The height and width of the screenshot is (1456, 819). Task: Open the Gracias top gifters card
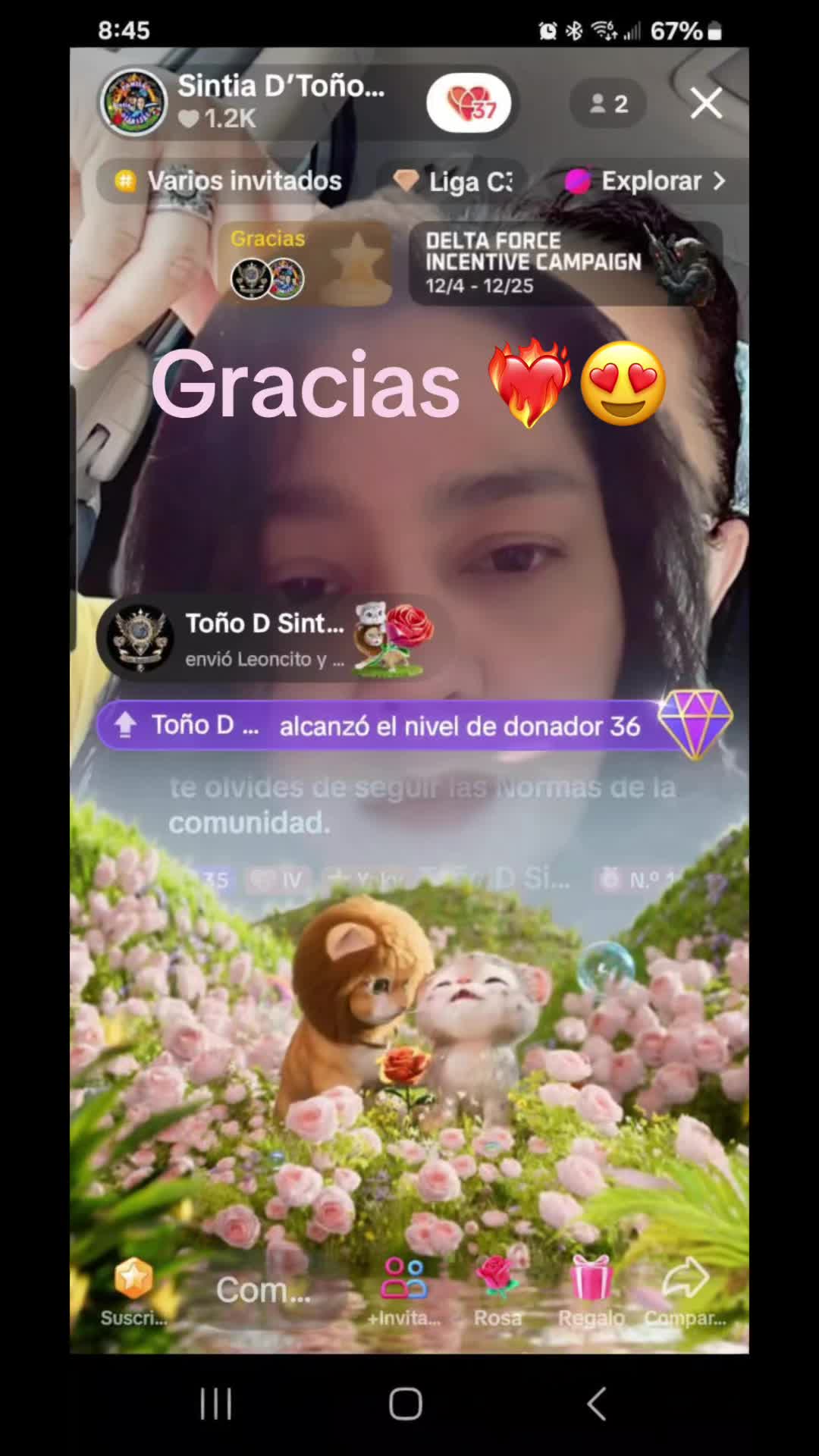[305, 264]
